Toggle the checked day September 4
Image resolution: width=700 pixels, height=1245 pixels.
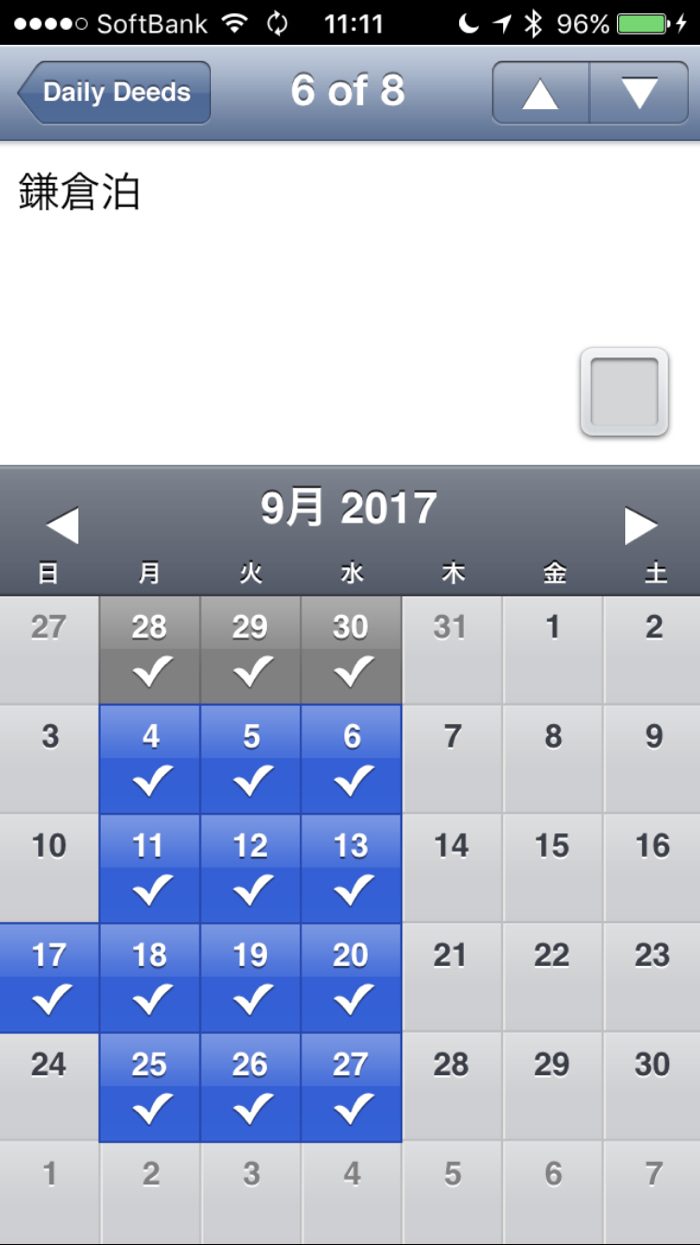pyautogui.click(x=150, y=759)
